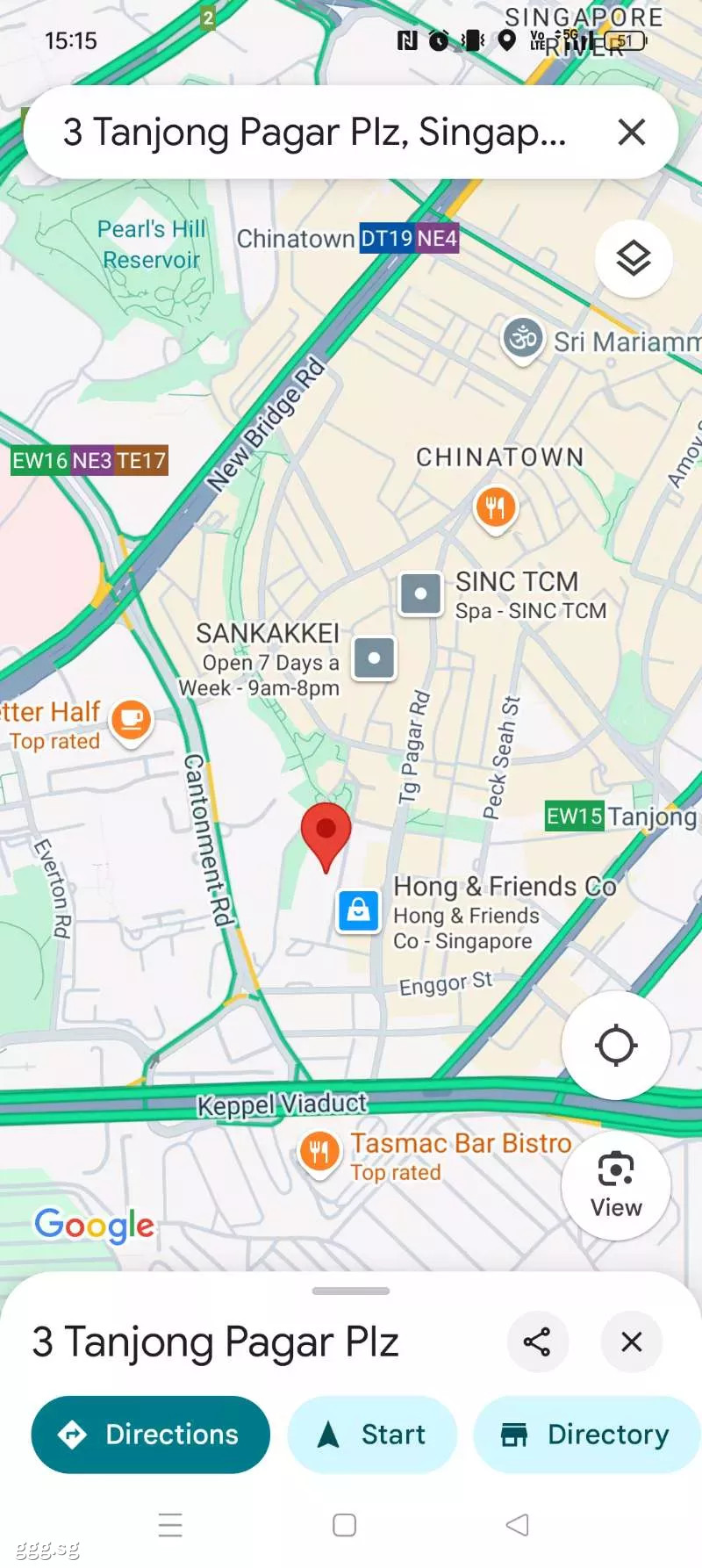Tap the Chinatown restaurant pin
This screenshot has width=702, height=1568.
(x=496, y=507)
